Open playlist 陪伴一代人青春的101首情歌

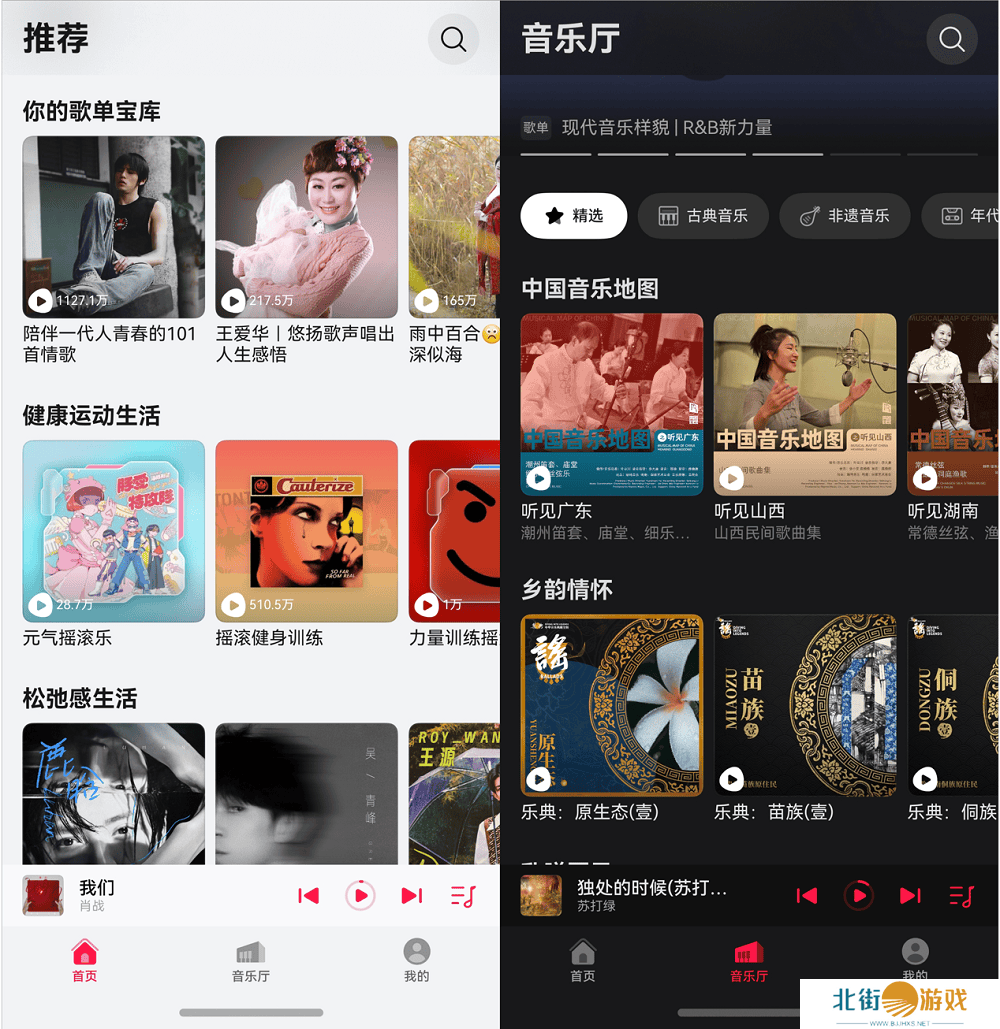pos(113,227)
